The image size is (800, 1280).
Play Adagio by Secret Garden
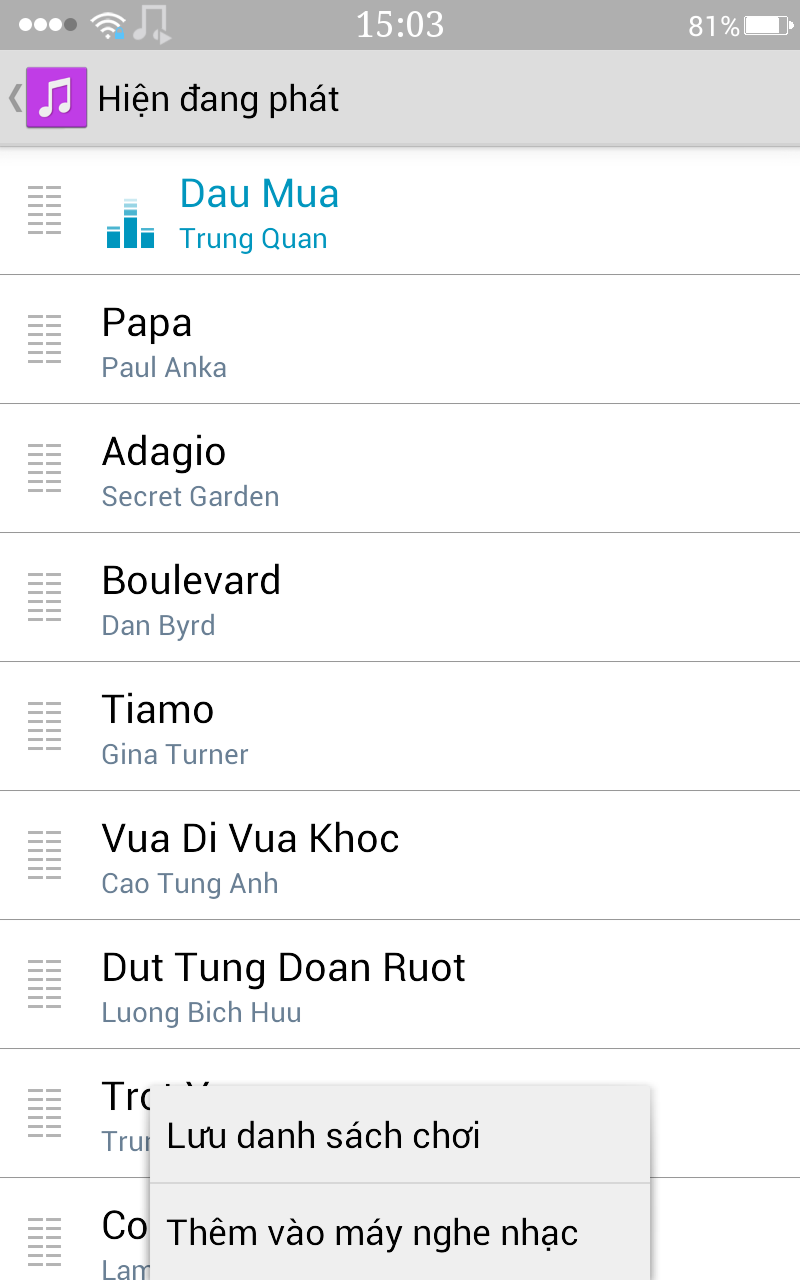400,469
